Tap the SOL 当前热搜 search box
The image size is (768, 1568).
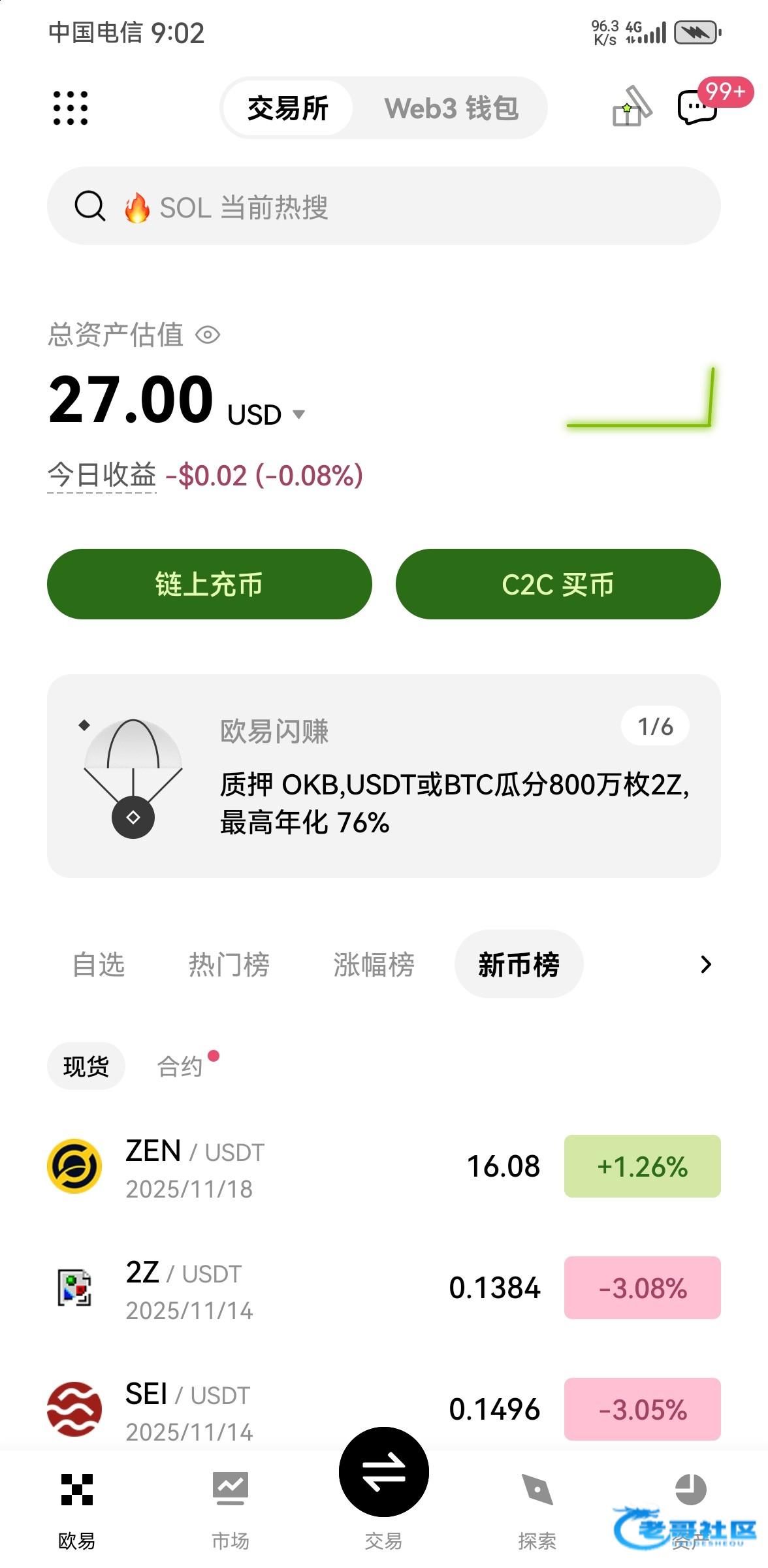pyautogui.click(x=384, y=206)
